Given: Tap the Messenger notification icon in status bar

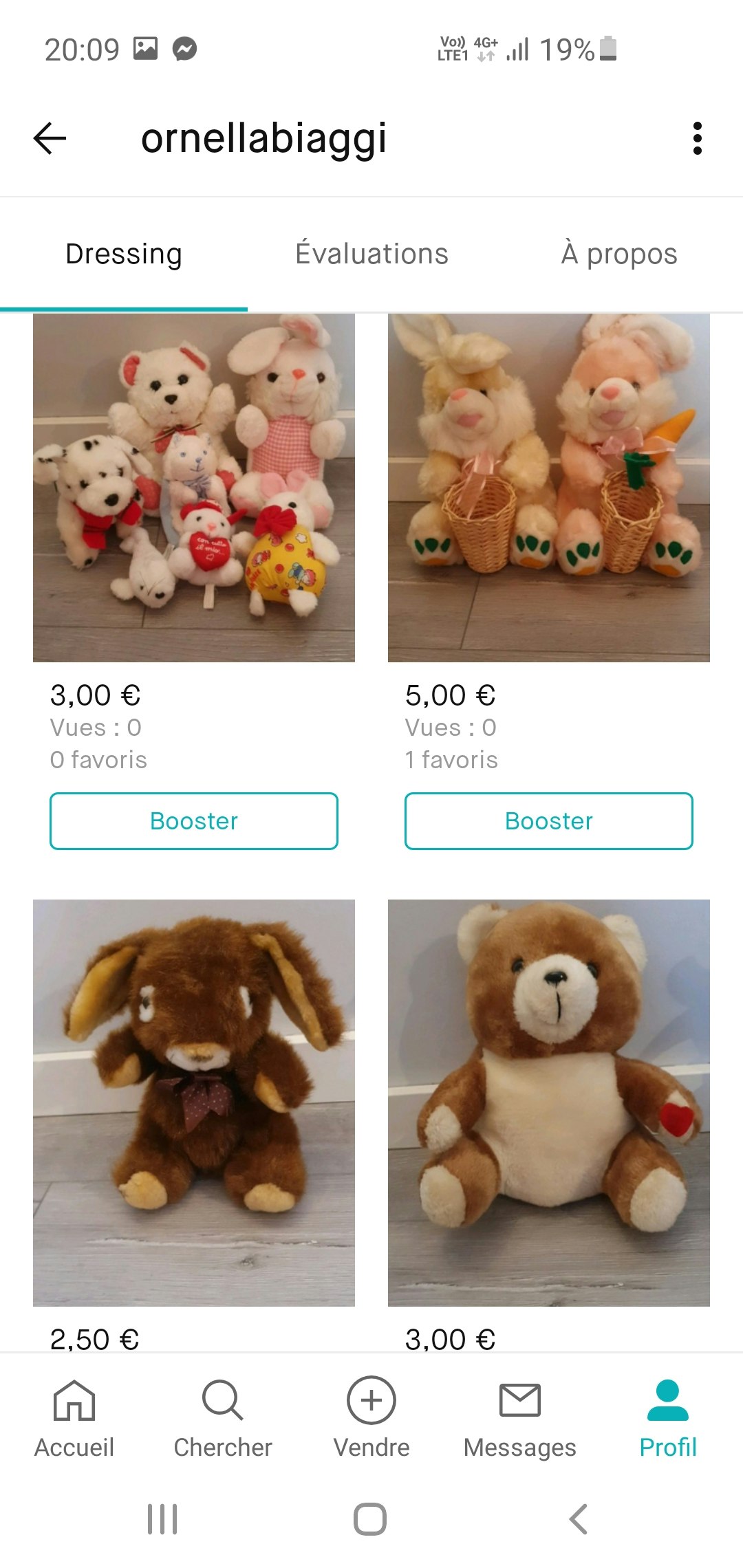Looking at the screenshot, I should (183, 48).
